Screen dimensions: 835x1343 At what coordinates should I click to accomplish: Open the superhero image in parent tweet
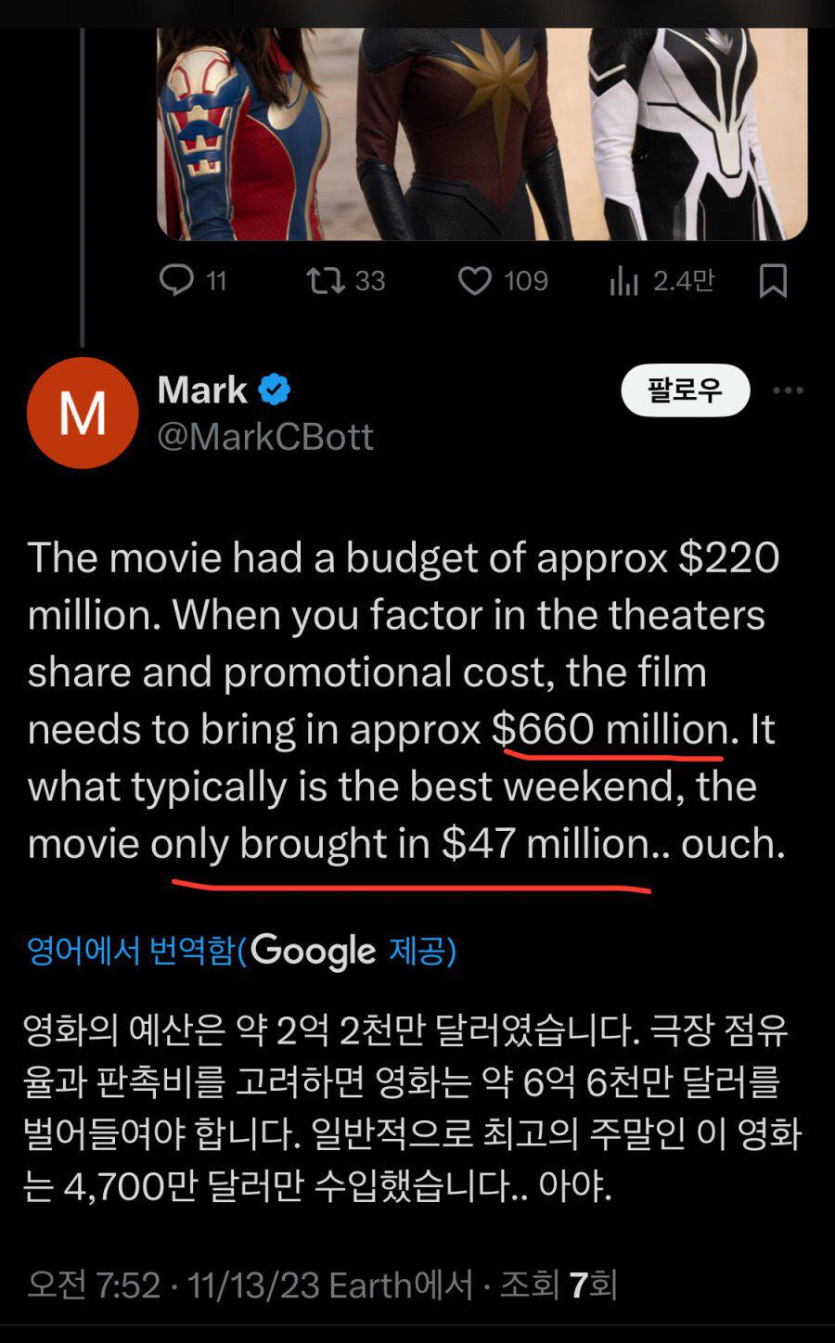point(481,130)
